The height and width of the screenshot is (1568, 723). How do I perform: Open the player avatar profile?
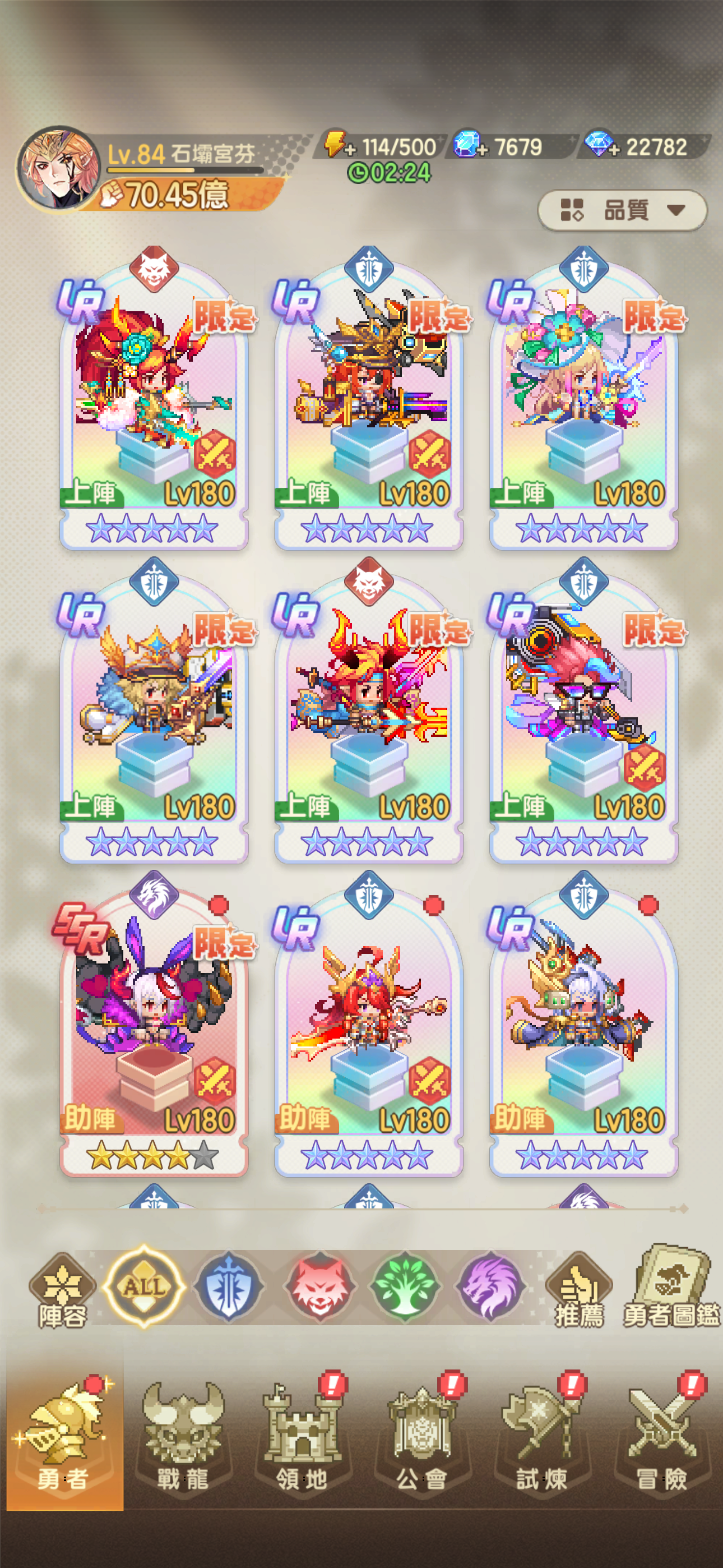click(x=57, y=169)
